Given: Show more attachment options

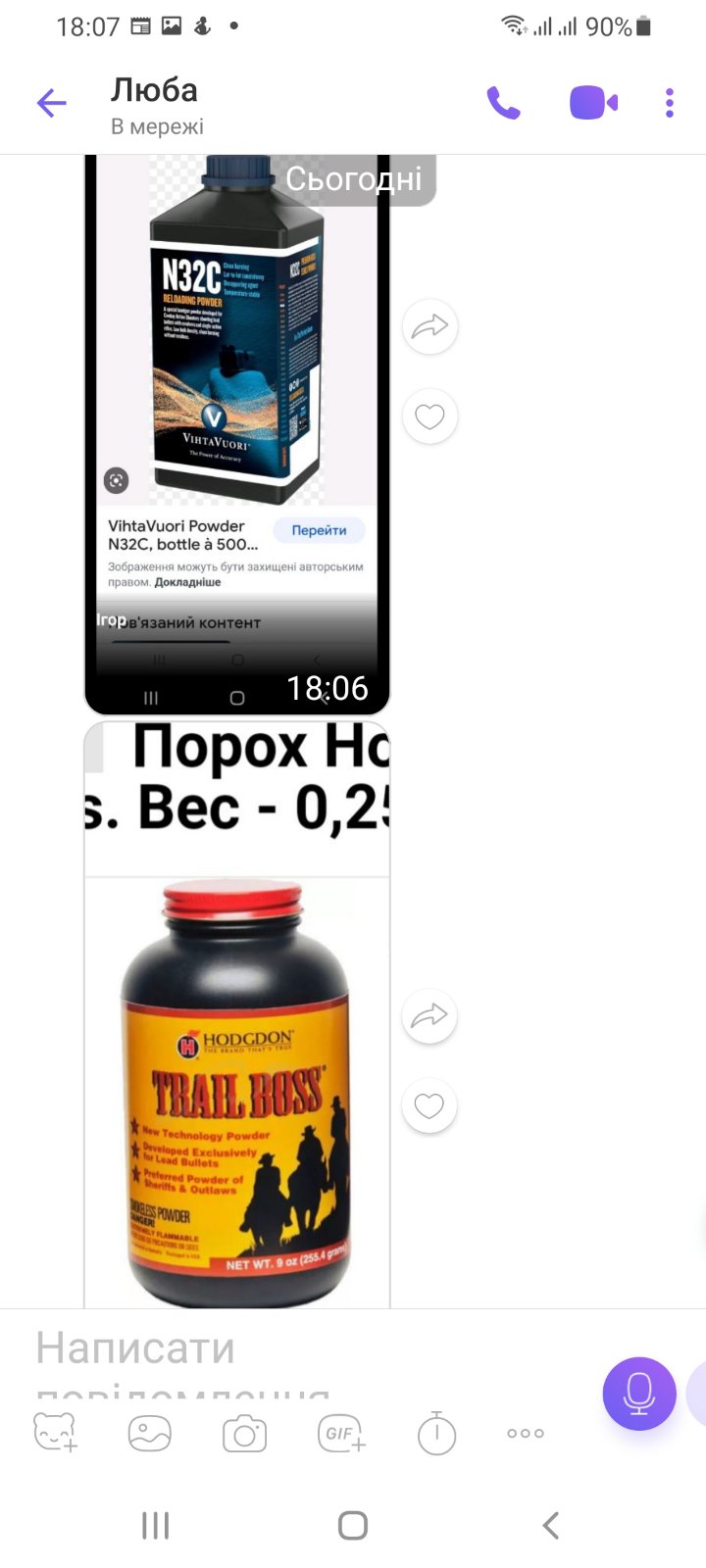Looking at the screenshot, I should (526, 1433).
